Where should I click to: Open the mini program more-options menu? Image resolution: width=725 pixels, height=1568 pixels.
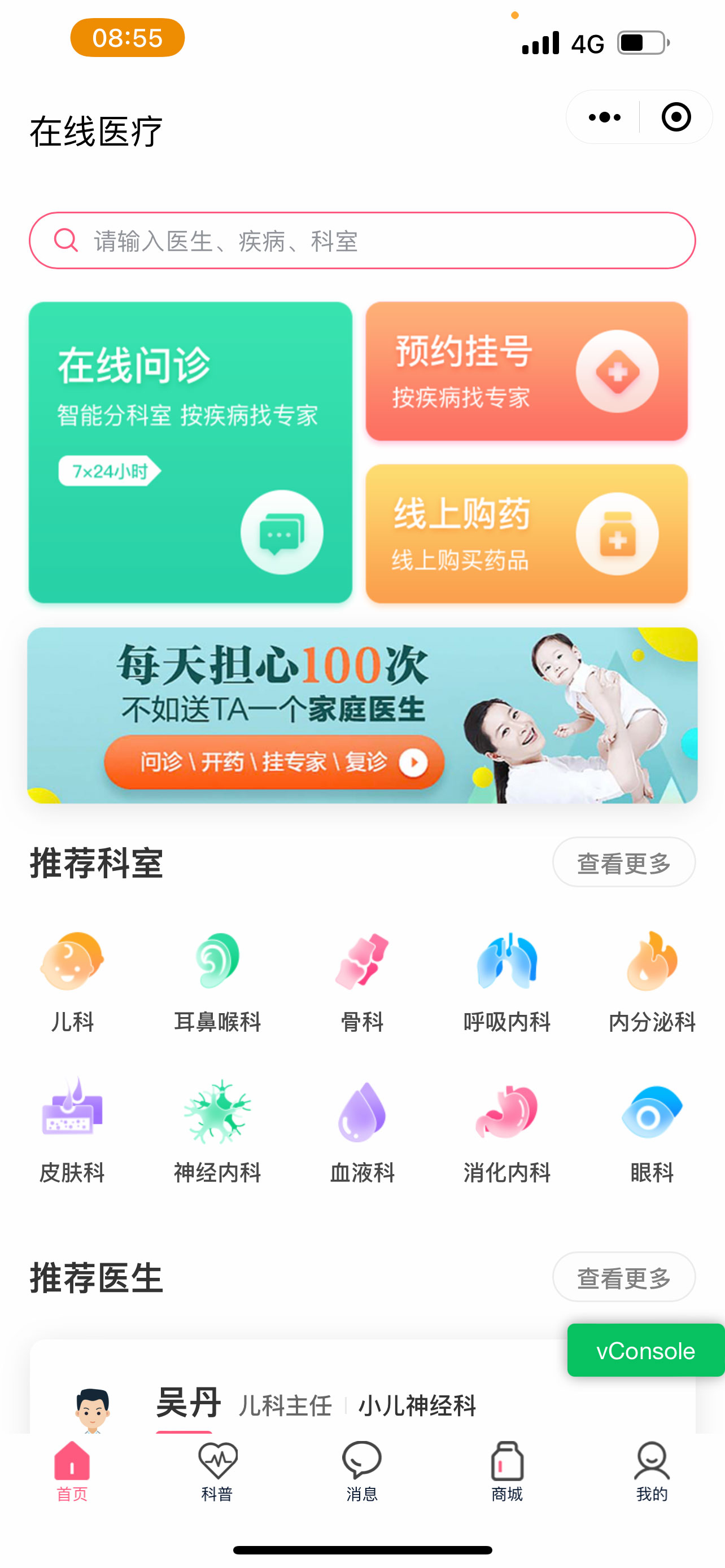point(604,117)
